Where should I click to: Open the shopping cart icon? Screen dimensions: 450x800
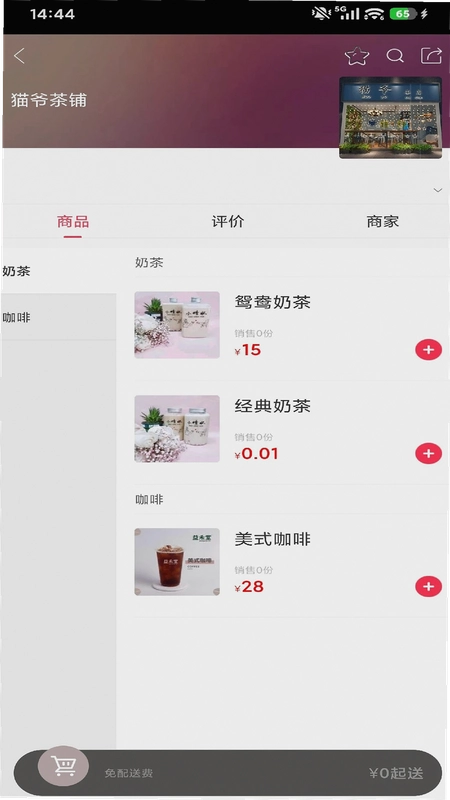(x=63, y=765)
